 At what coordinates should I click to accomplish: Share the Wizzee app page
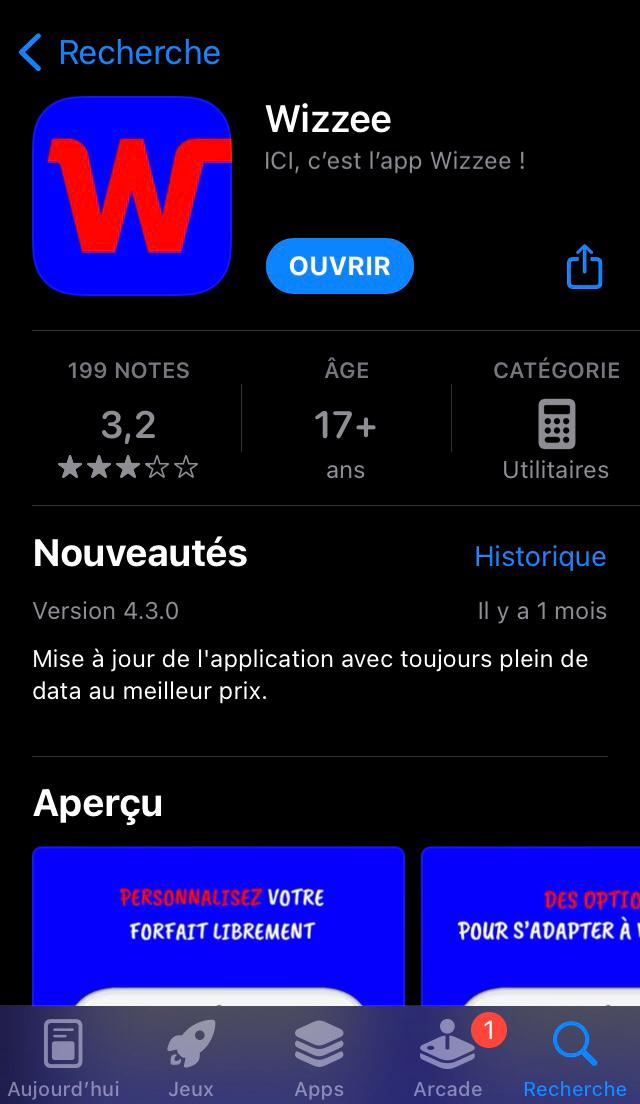(584, 267)
